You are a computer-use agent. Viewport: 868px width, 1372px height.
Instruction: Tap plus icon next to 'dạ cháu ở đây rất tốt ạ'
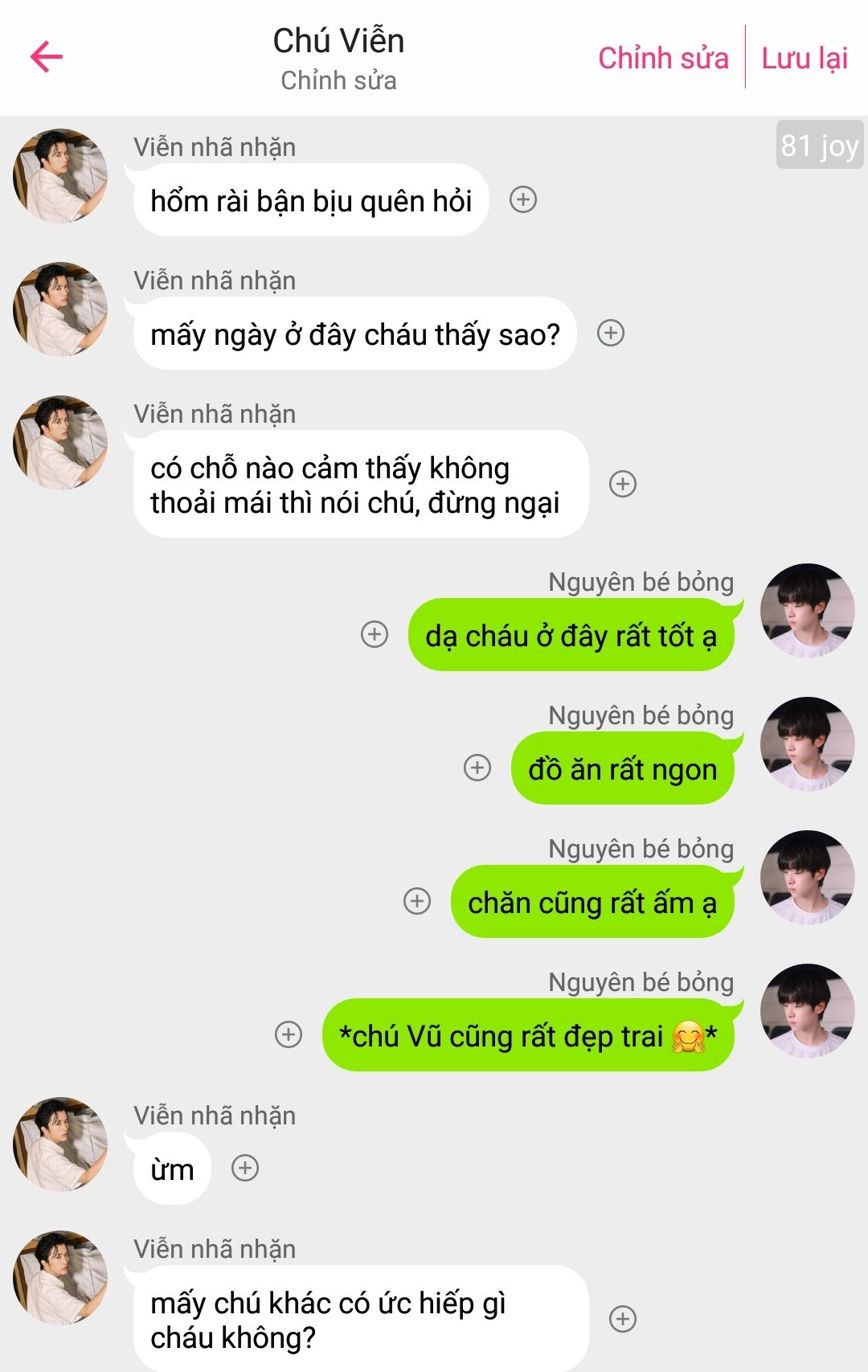pyautogui.click(x=375, y=634)
